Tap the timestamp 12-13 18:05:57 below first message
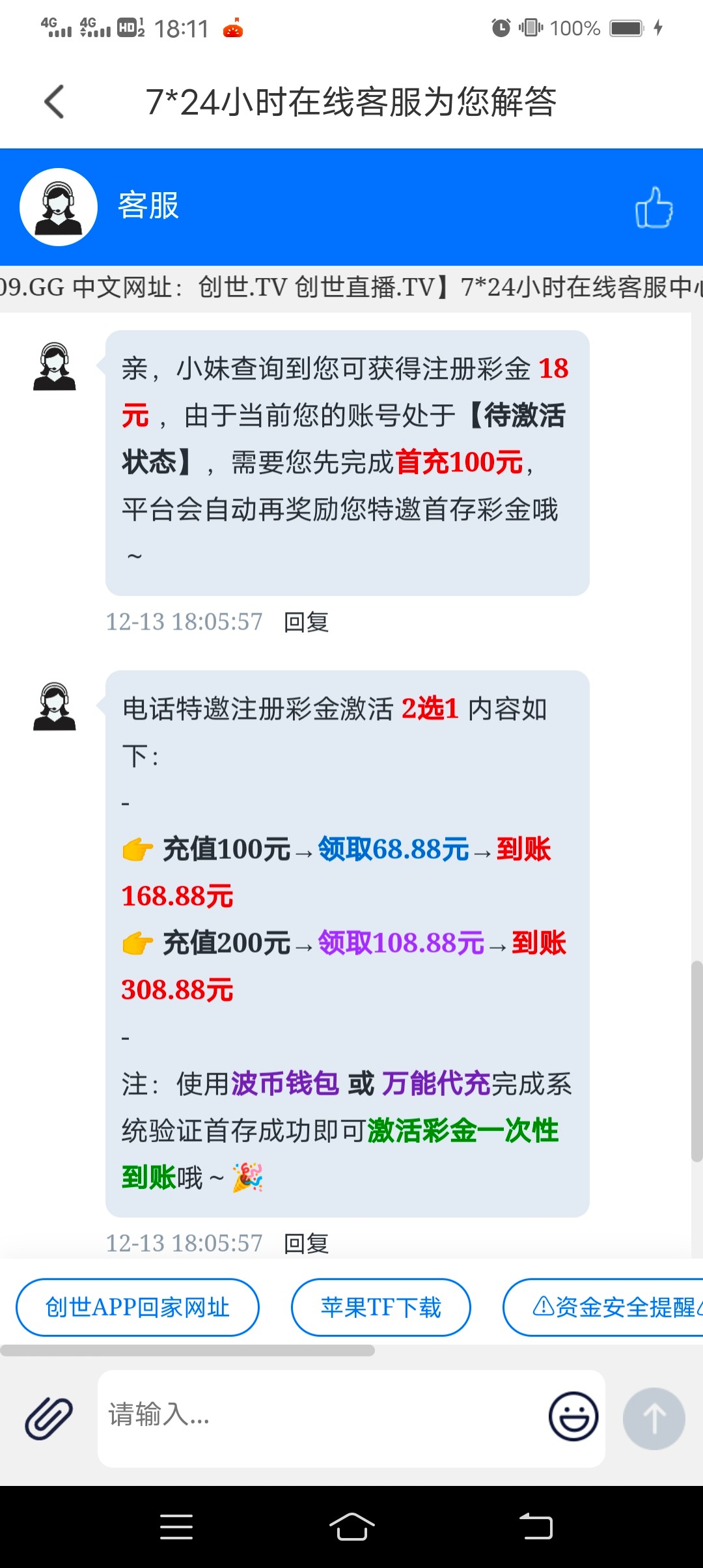 pos(184,622)
